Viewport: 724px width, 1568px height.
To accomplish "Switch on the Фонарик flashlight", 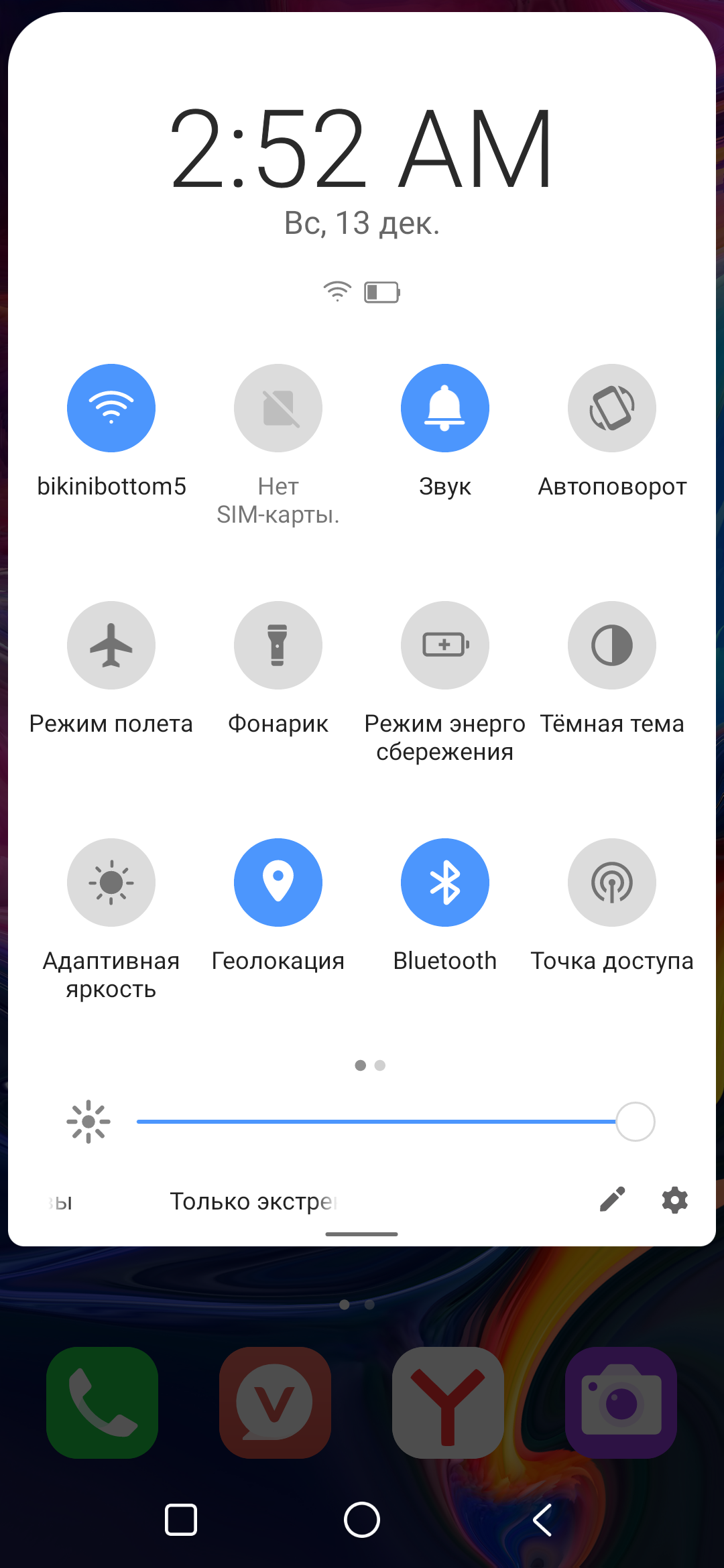I will [x=278, y=645].
